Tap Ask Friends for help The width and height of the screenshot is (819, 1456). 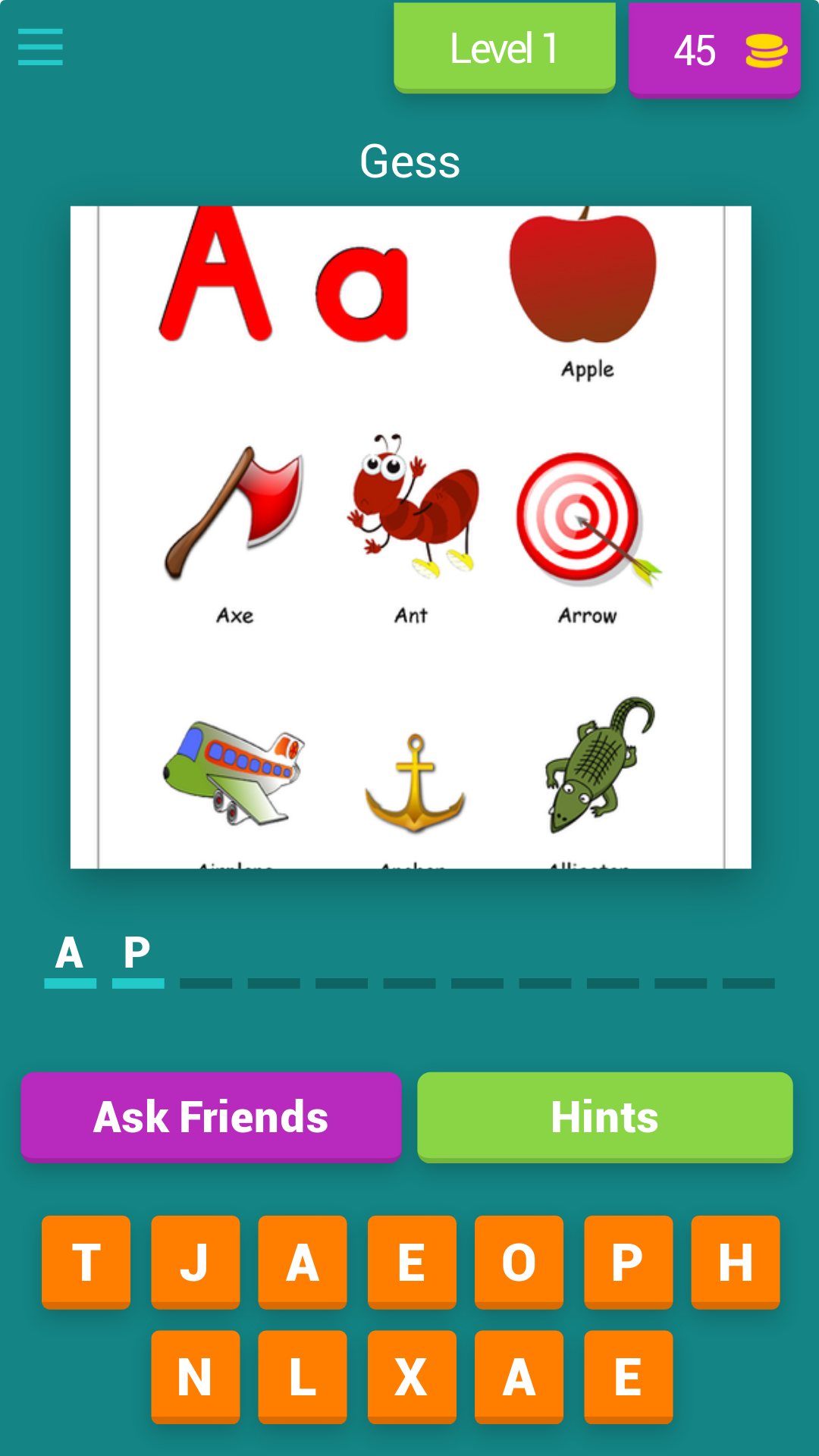click(x=211, y=1116)
